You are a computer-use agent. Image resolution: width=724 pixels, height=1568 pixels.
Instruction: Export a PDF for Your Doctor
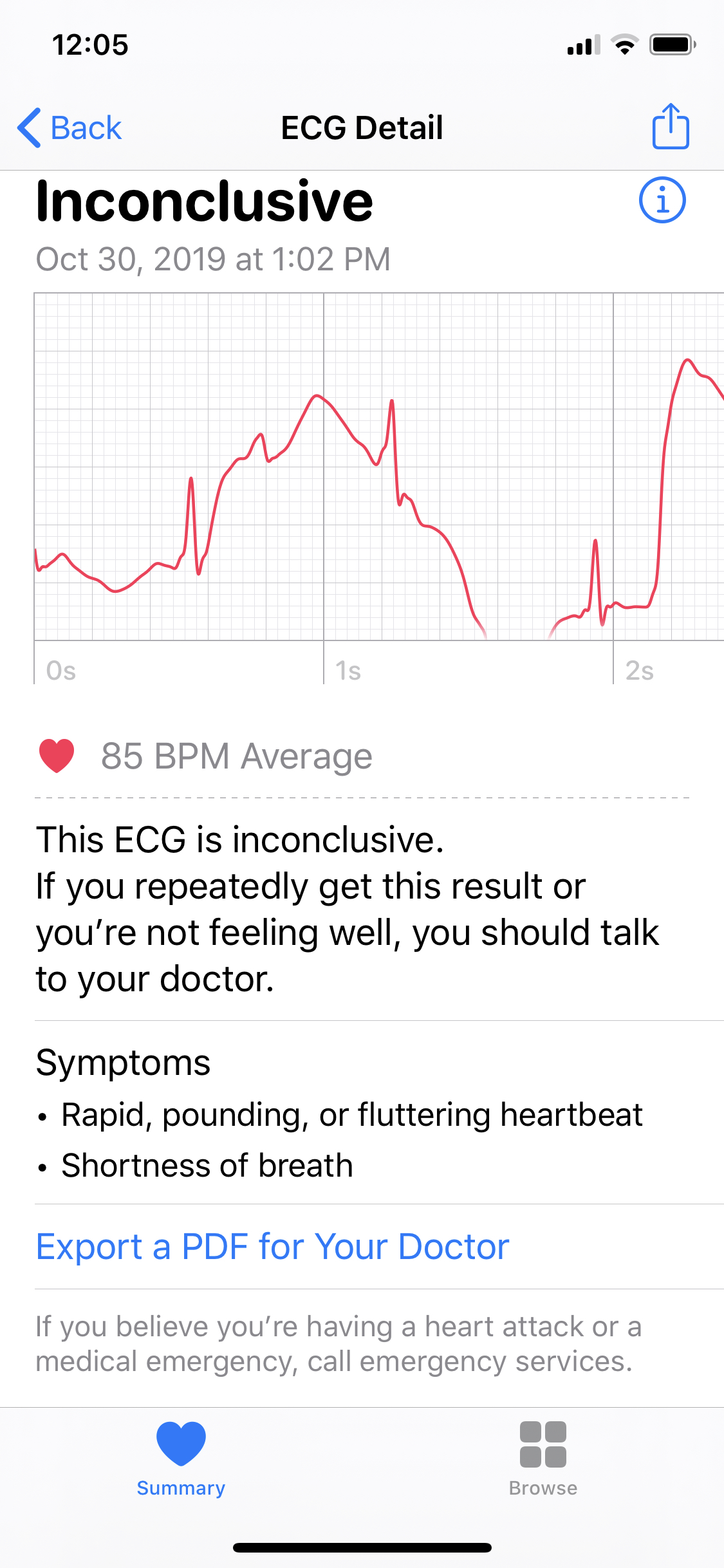[272, 1247]
